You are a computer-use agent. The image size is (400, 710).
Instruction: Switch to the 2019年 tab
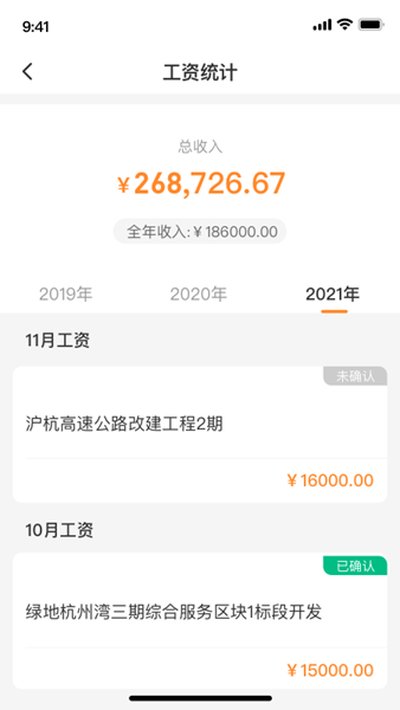[x=66, y=295]
